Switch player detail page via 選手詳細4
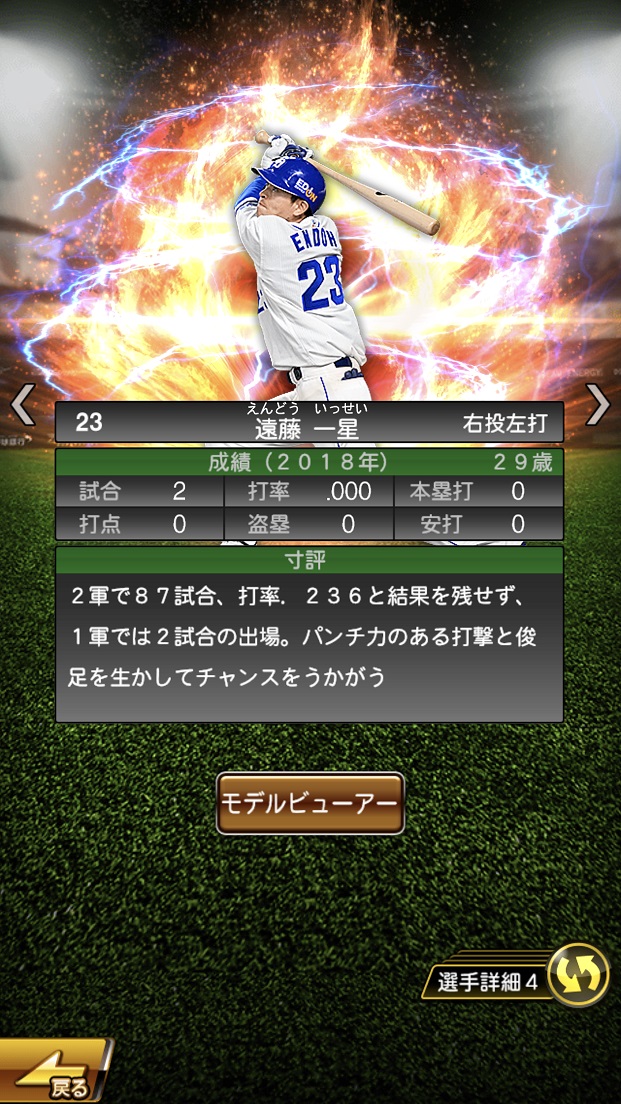 577,974
